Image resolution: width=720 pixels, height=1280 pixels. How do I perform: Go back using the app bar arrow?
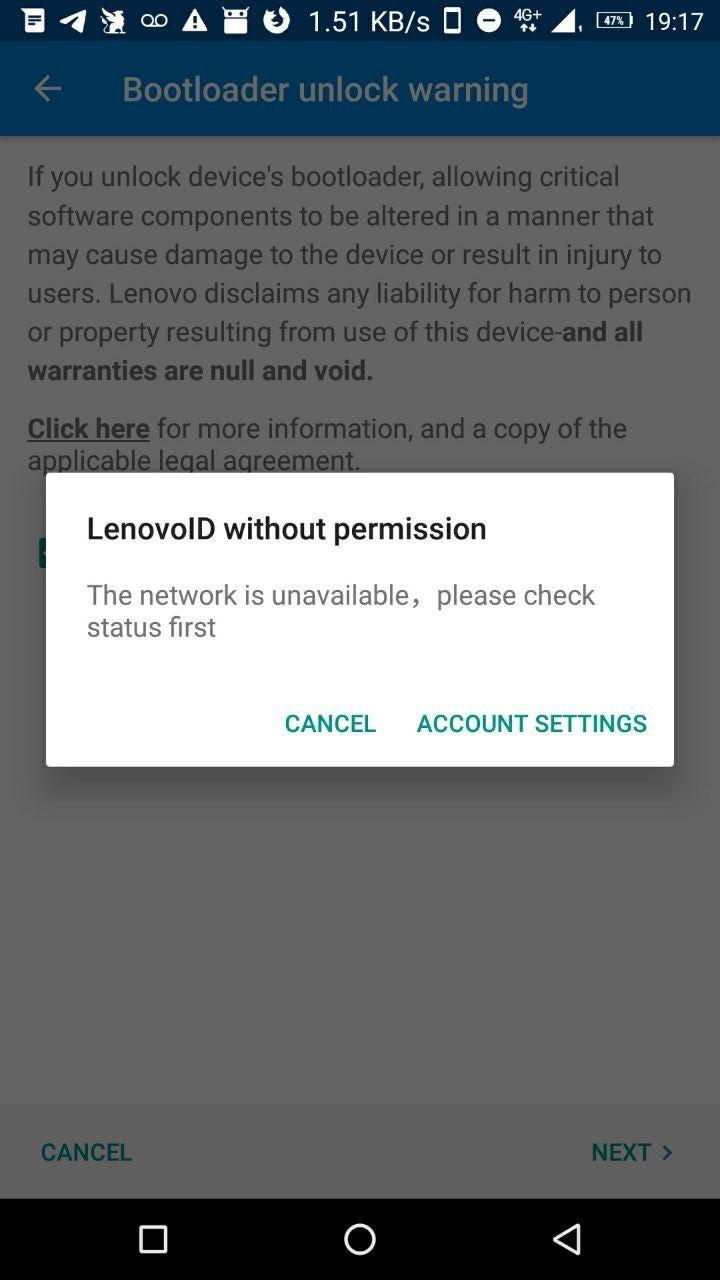coord(47,89)
